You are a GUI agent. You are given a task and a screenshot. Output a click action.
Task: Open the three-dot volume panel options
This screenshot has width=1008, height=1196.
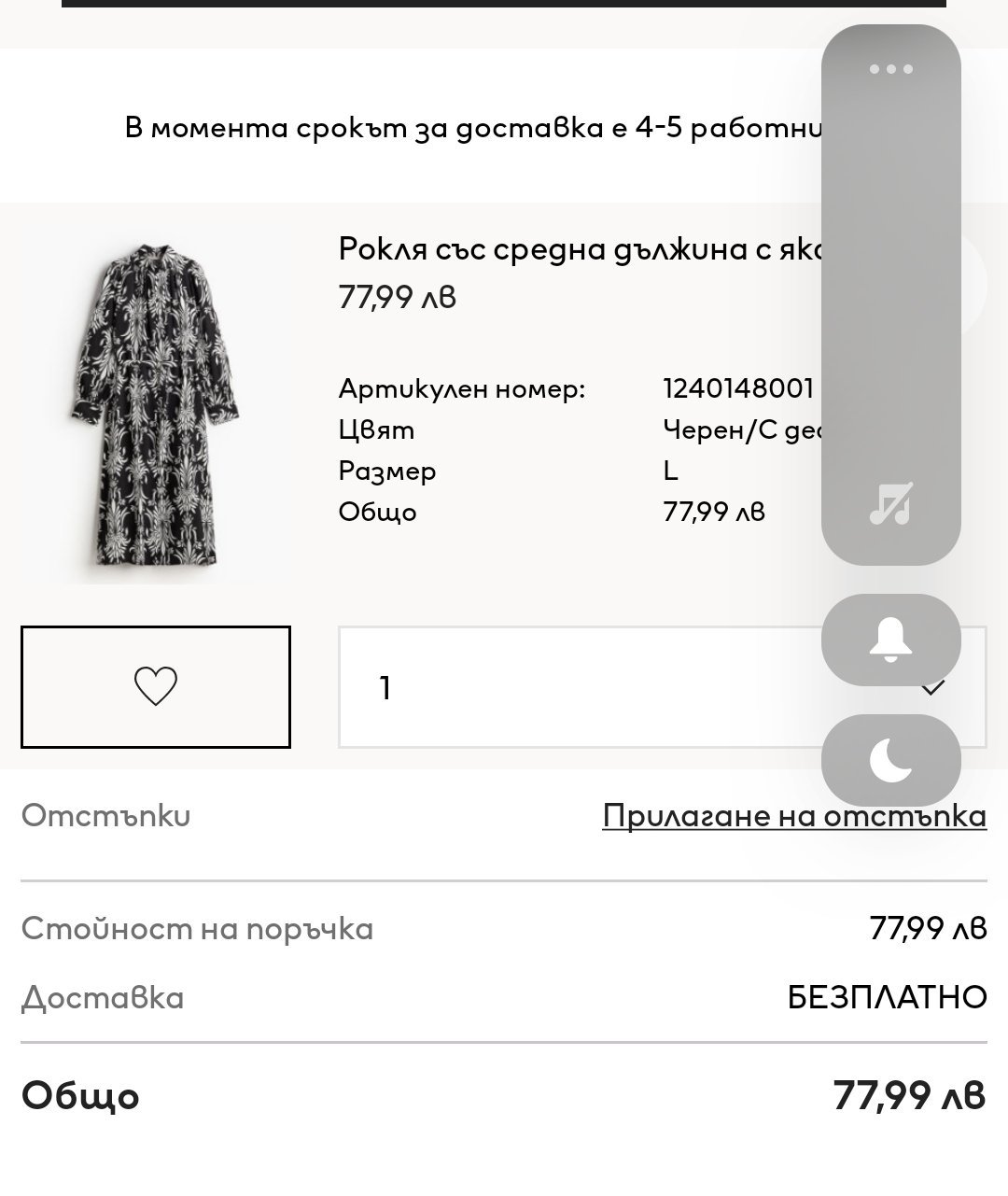(x=890, y=69)
